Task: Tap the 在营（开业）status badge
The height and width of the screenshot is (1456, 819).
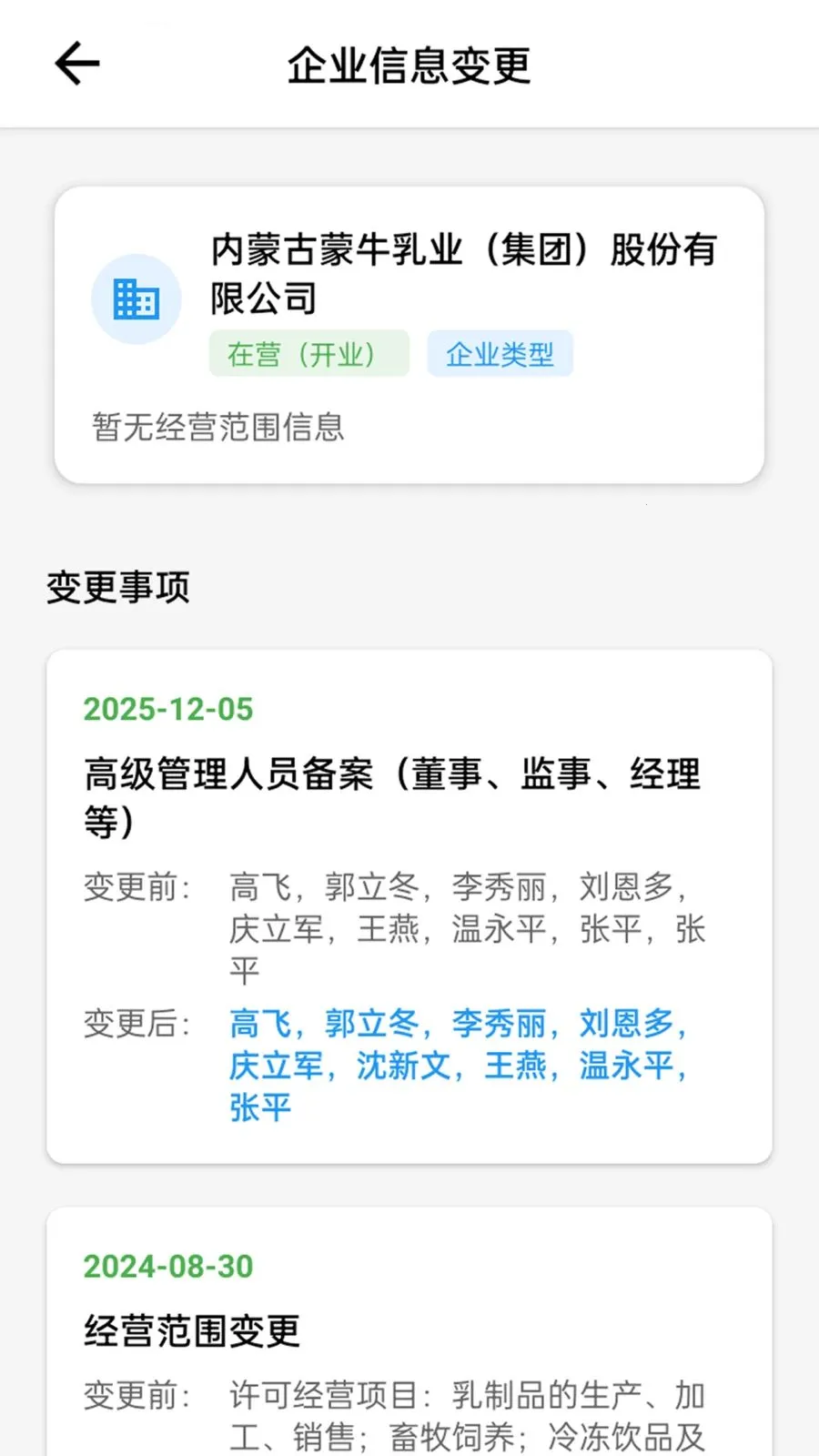Action: click(308, 354)
